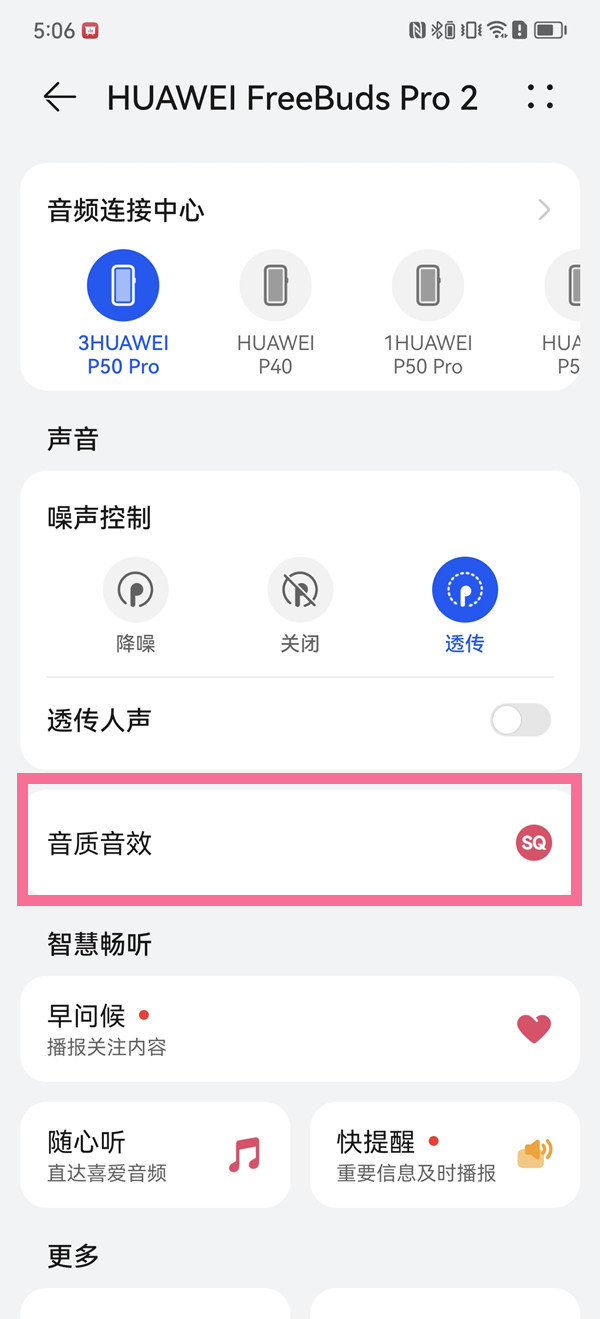This screenshot has width=600, height=1319.
Task: Open the 随心听 card
Action: 155,1155
